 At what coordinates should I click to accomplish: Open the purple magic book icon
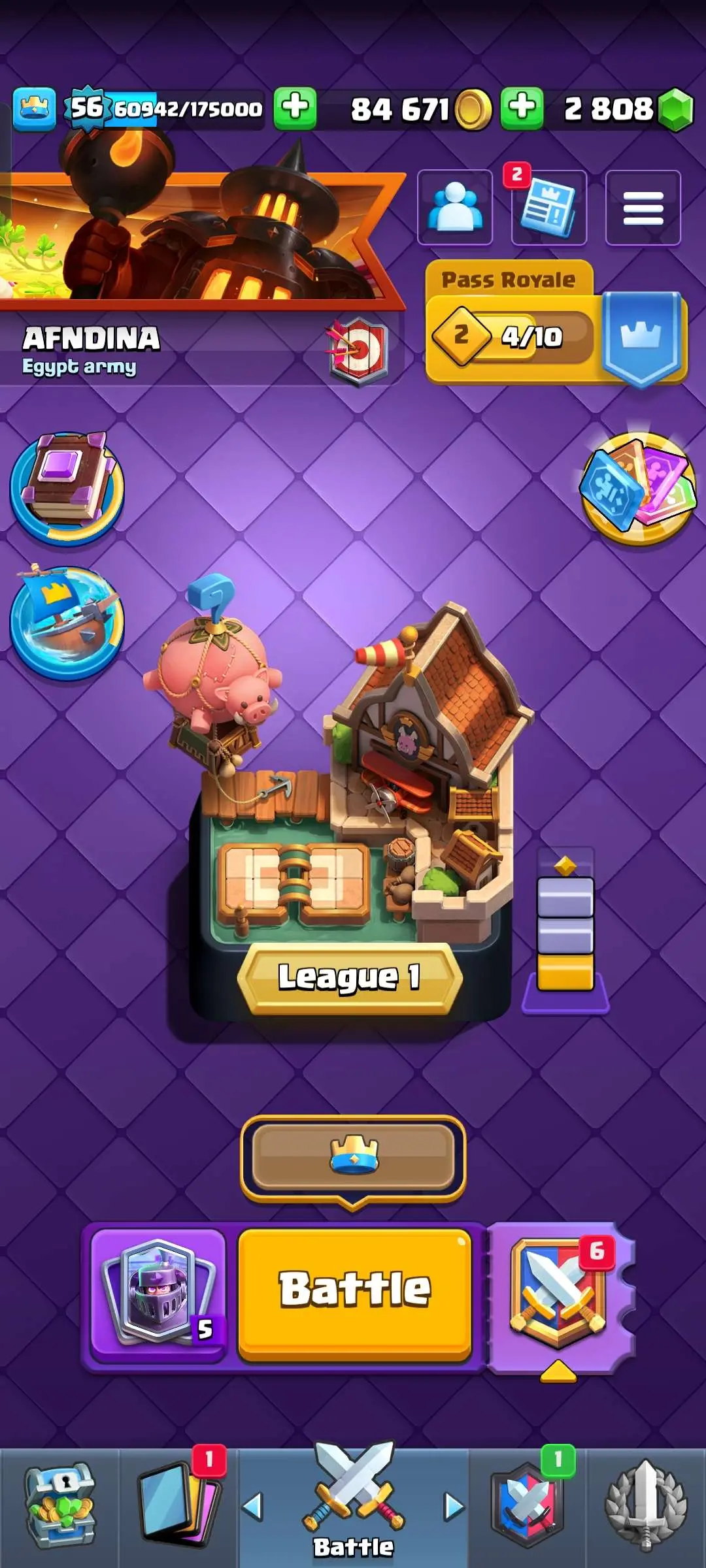[x=67, y=487]
